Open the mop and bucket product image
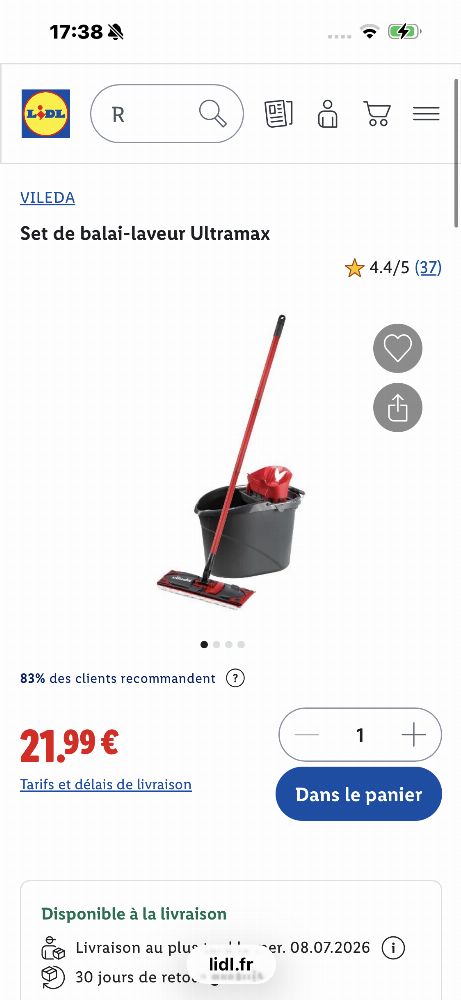461x1000 pixels. [x=231, y=462]
